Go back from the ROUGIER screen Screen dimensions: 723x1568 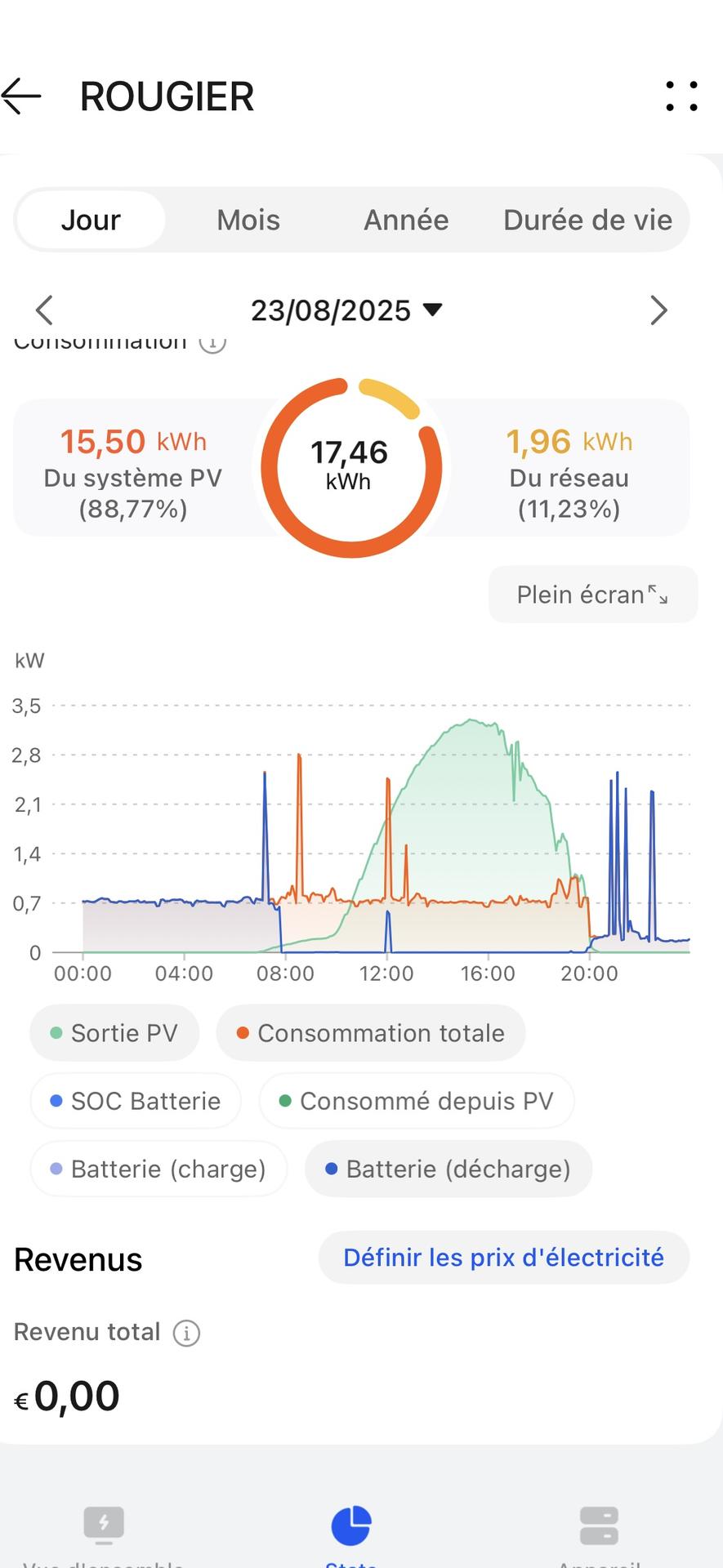[x=22, y=96]
